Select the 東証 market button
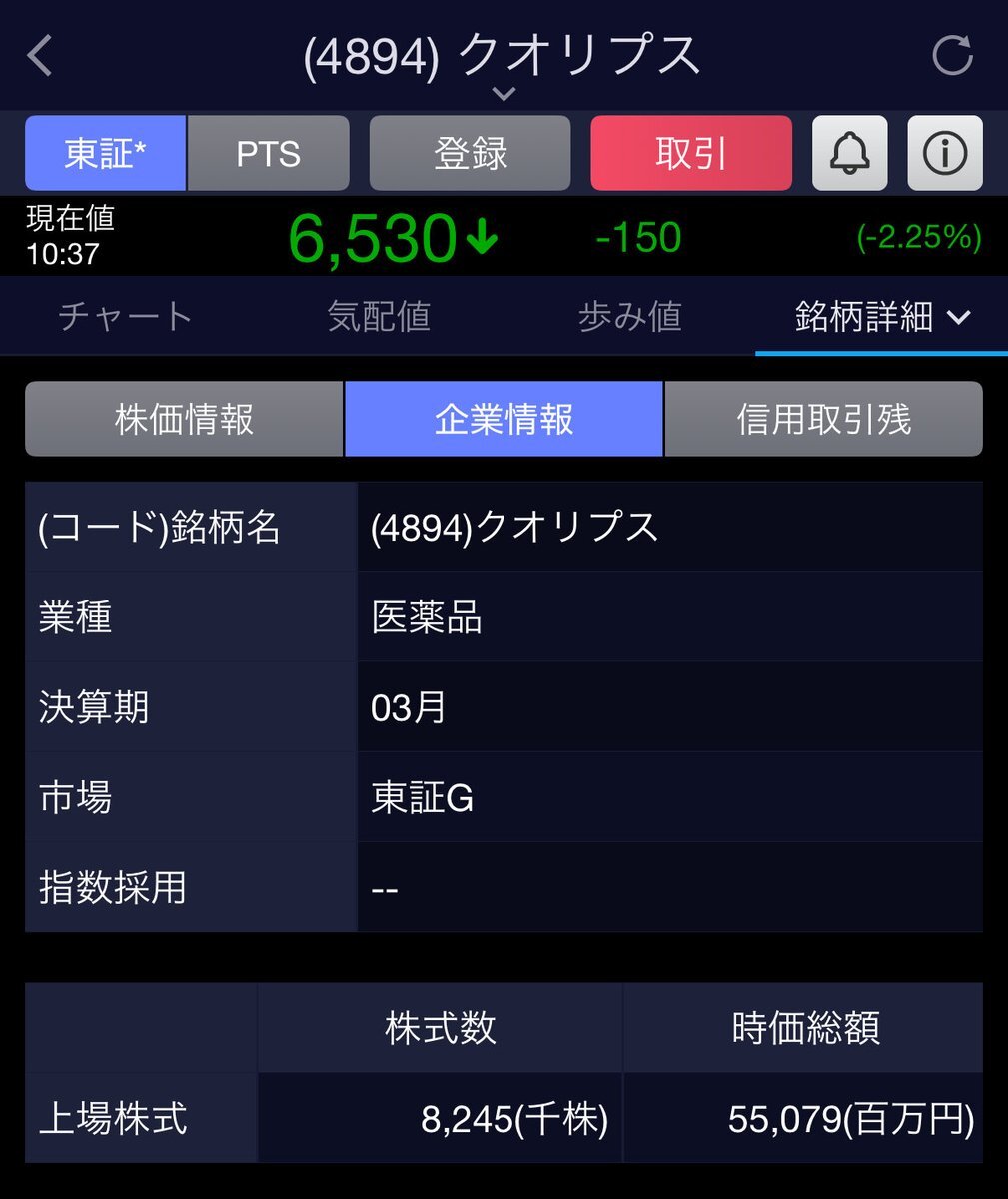The width and height of the screenshot is (1008, 1199). click(x=105, y=154)
